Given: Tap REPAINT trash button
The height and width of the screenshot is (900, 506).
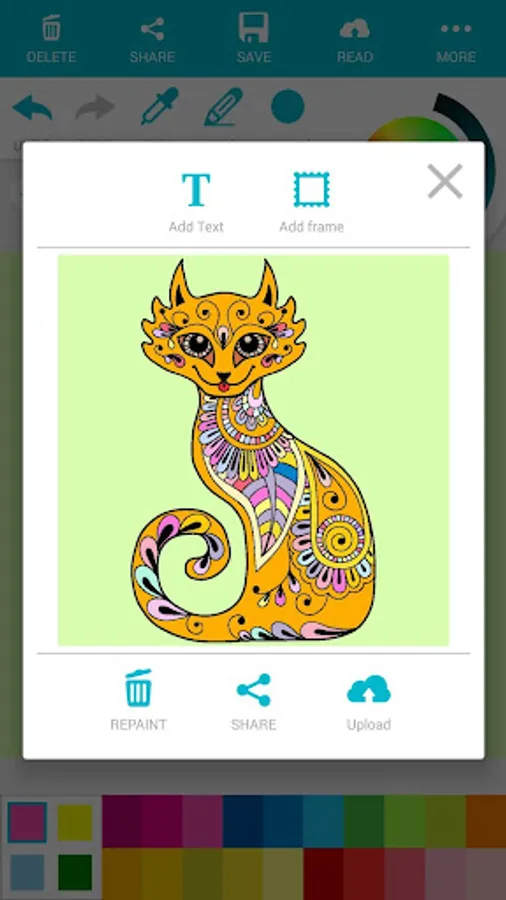Looking at the screenshot, I should pos(138,700).
